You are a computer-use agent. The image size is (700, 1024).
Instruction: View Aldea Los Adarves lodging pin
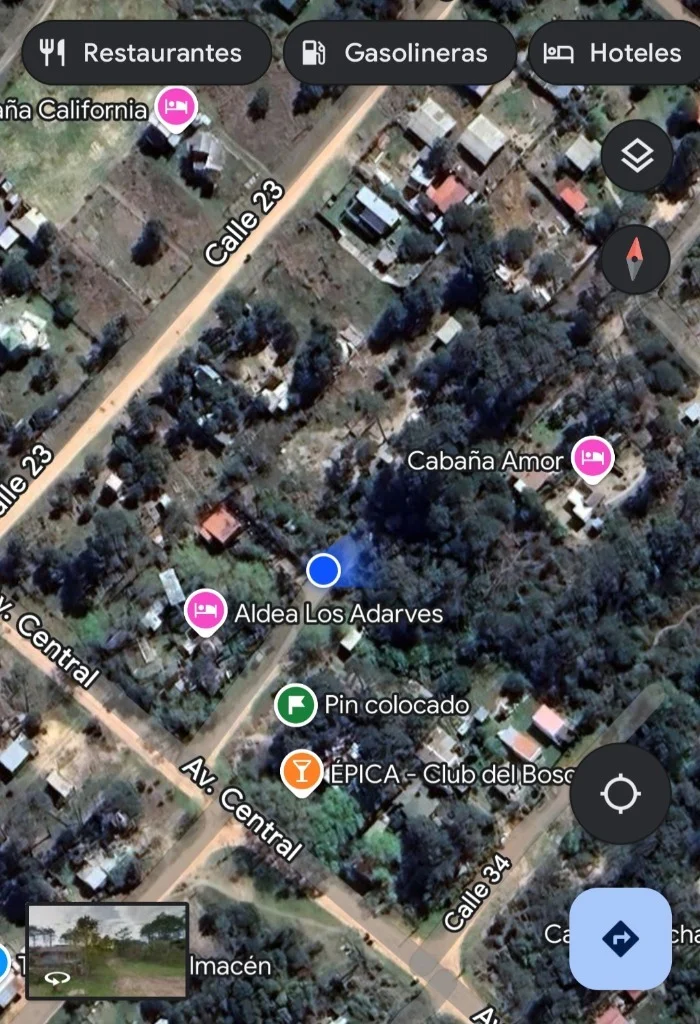point(205,612)
